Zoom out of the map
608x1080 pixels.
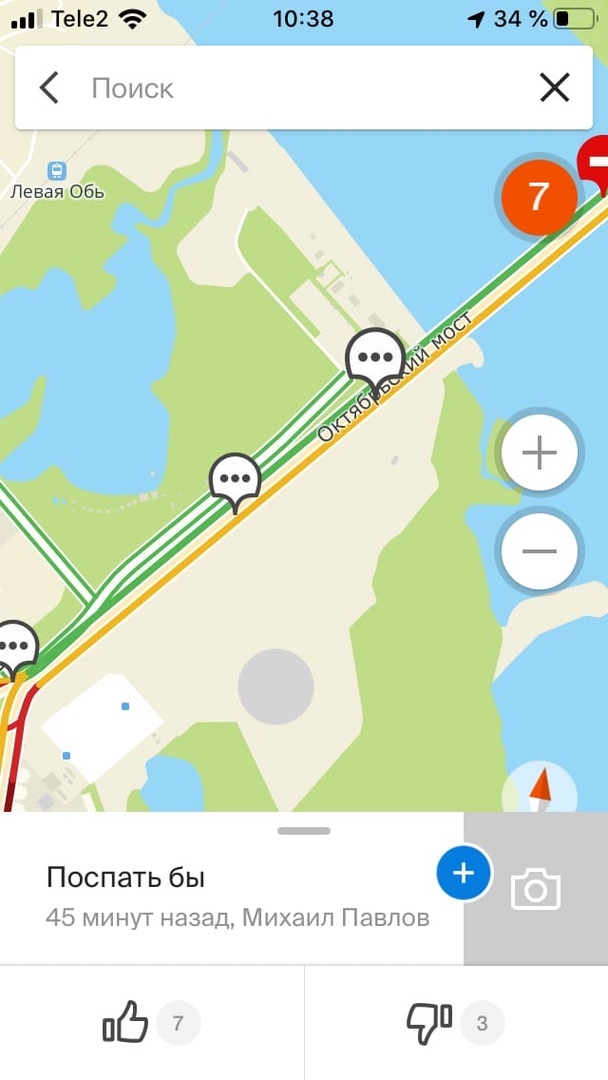click(540, 551)
